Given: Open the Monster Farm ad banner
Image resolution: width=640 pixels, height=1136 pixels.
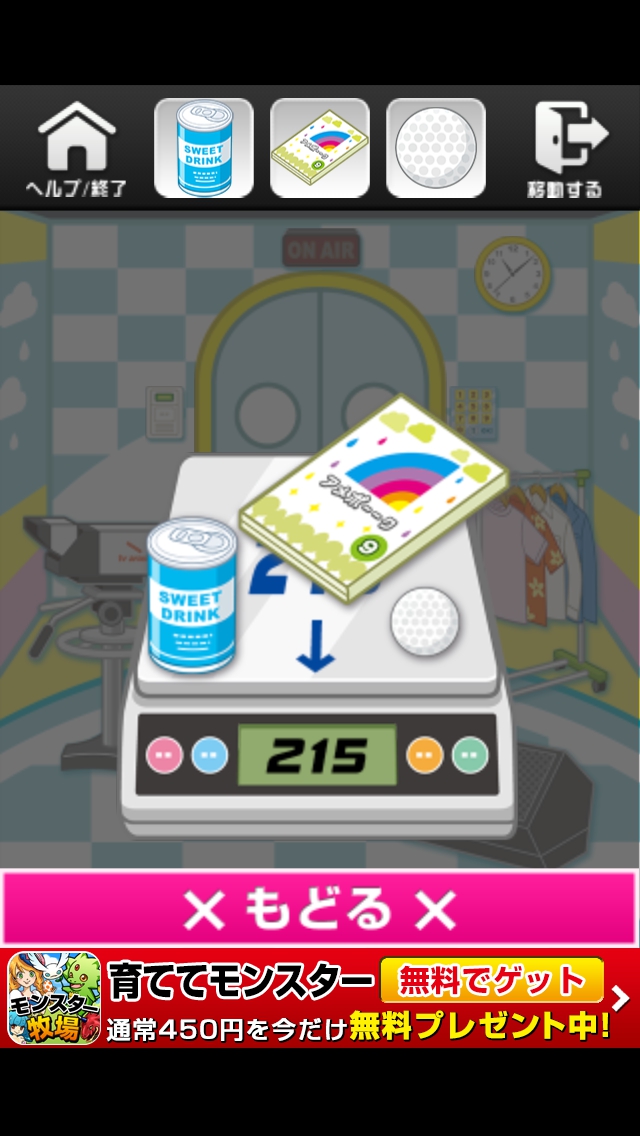Looking at the screenshot, I should (x=320, y=999).
